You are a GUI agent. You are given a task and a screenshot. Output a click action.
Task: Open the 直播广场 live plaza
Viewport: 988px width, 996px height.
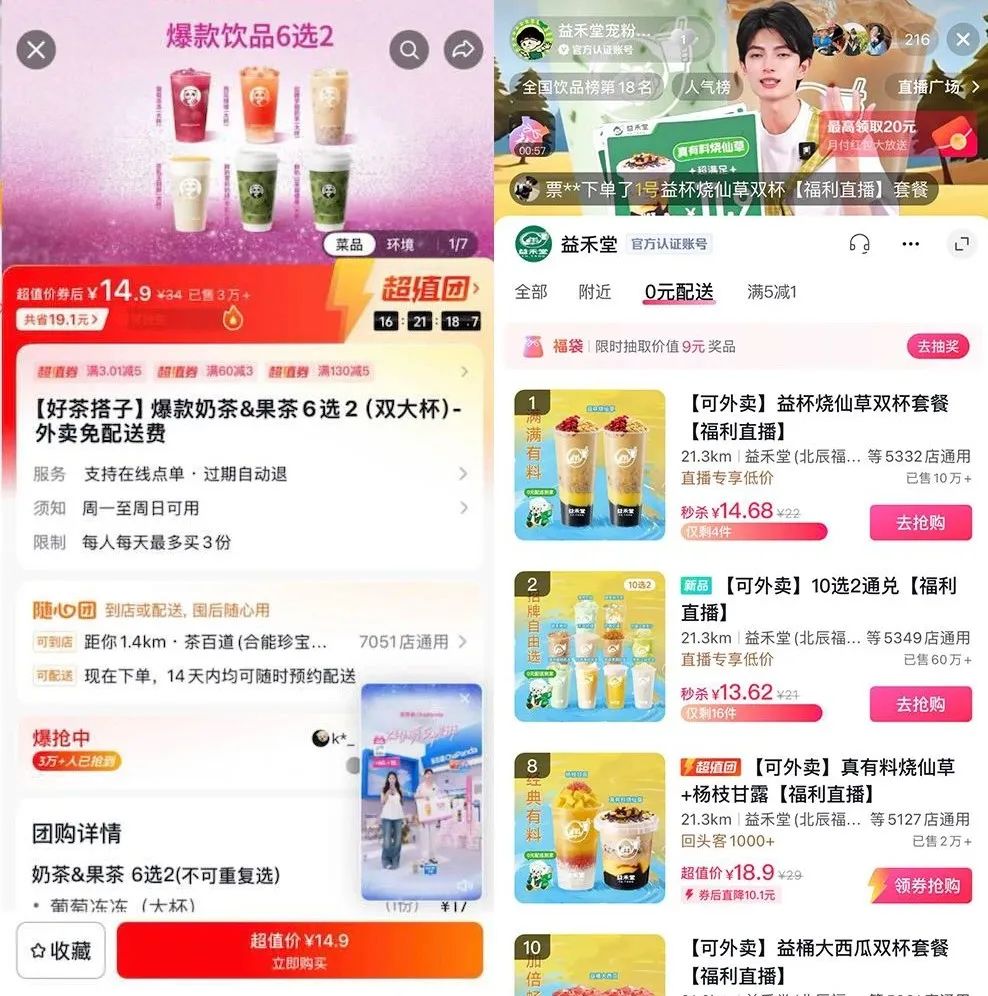coord(929,87)
